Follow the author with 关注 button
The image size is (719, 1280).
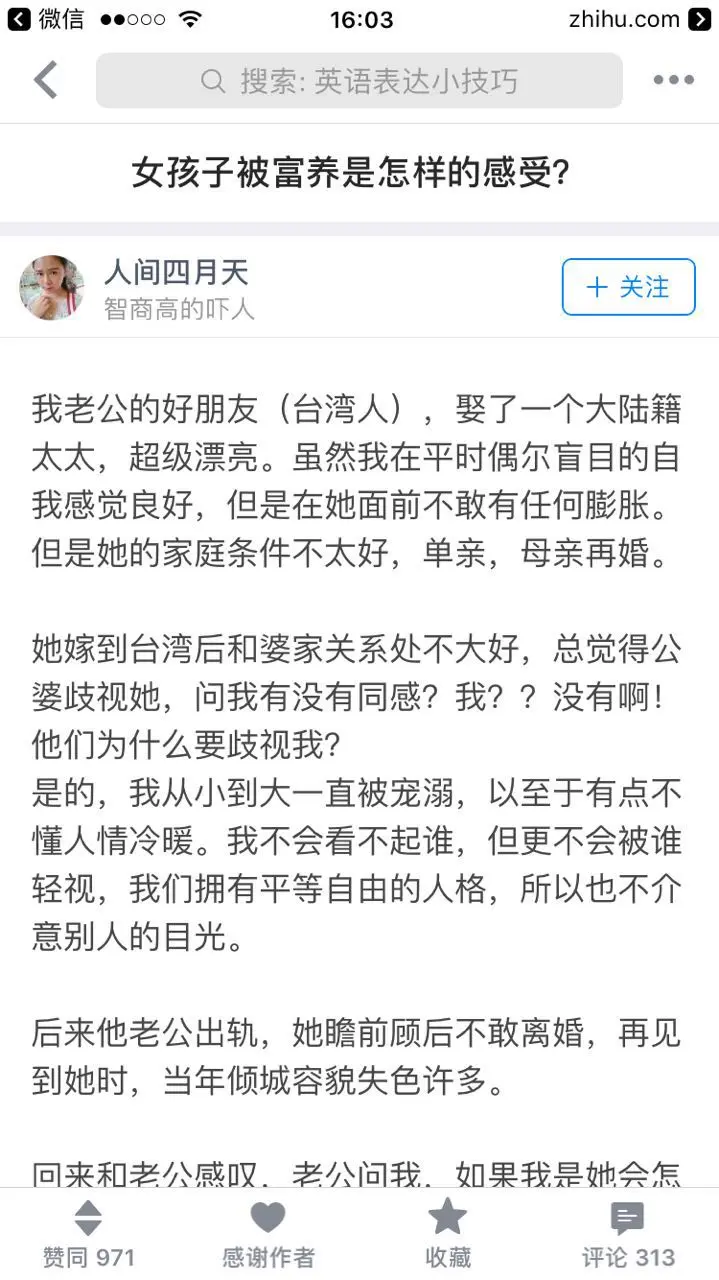[x=628, y=287]
